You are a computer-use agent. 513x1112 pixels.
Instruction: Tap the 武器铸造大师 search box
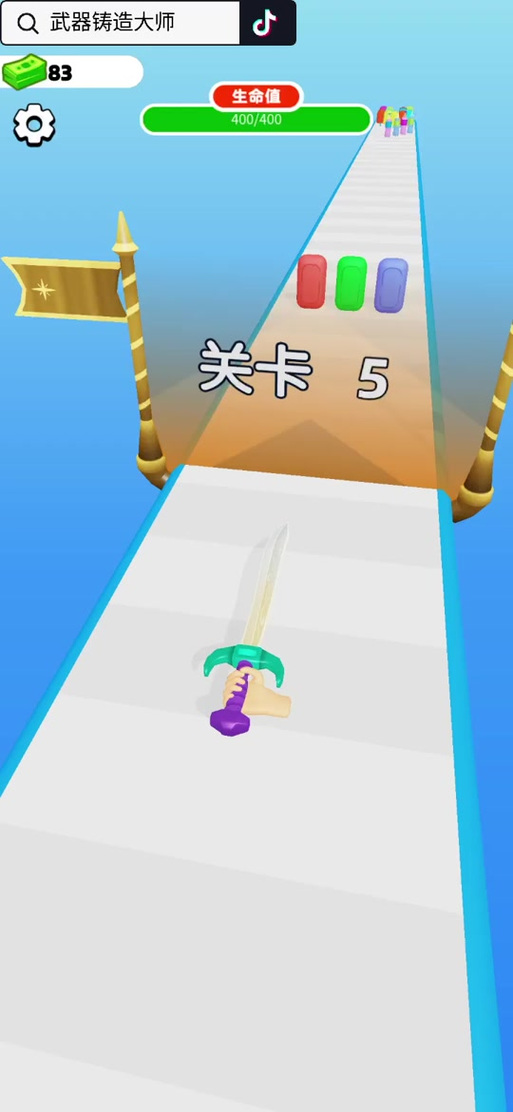(x=121, y=23)
